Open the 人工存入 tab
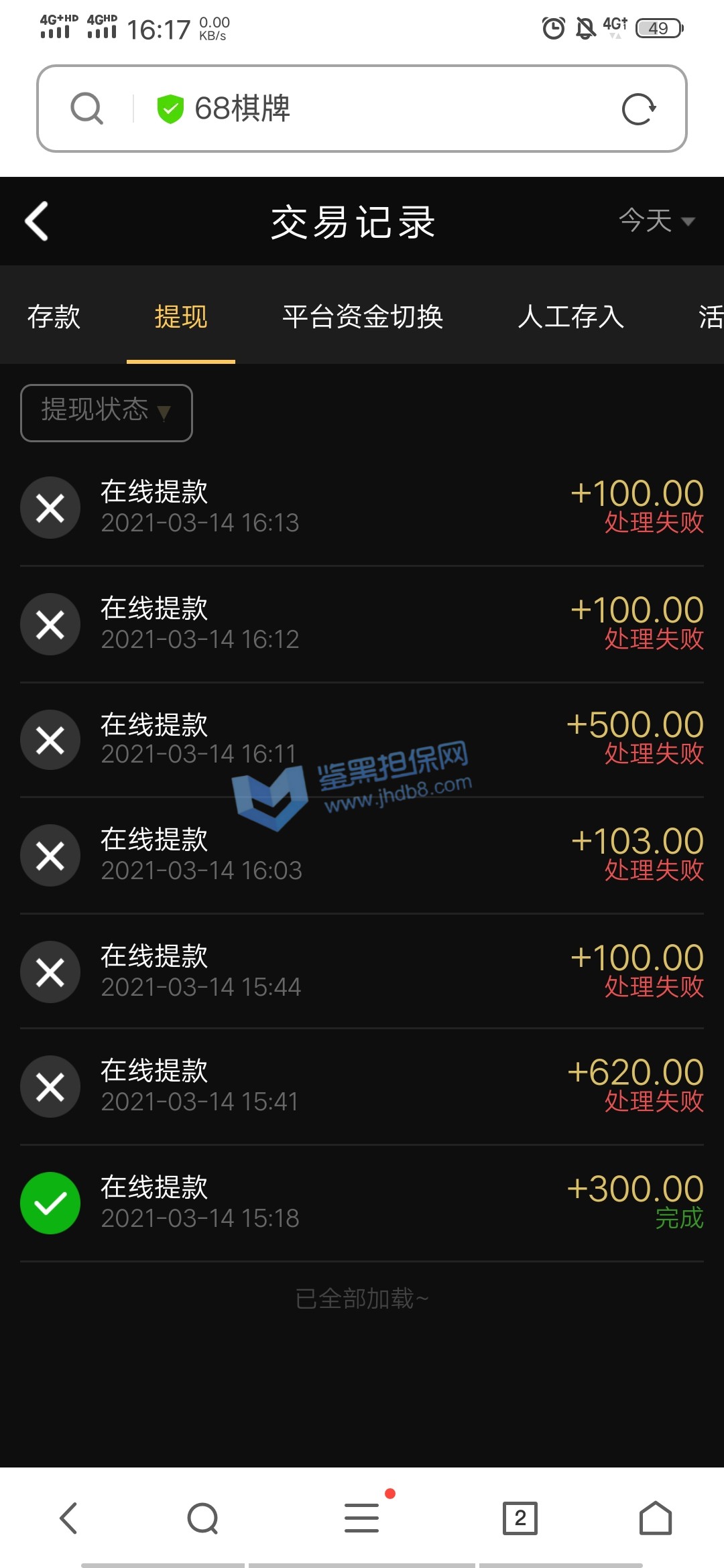Screen dimensions: 724x1568 pyautogui.click(x=570, y=316)
